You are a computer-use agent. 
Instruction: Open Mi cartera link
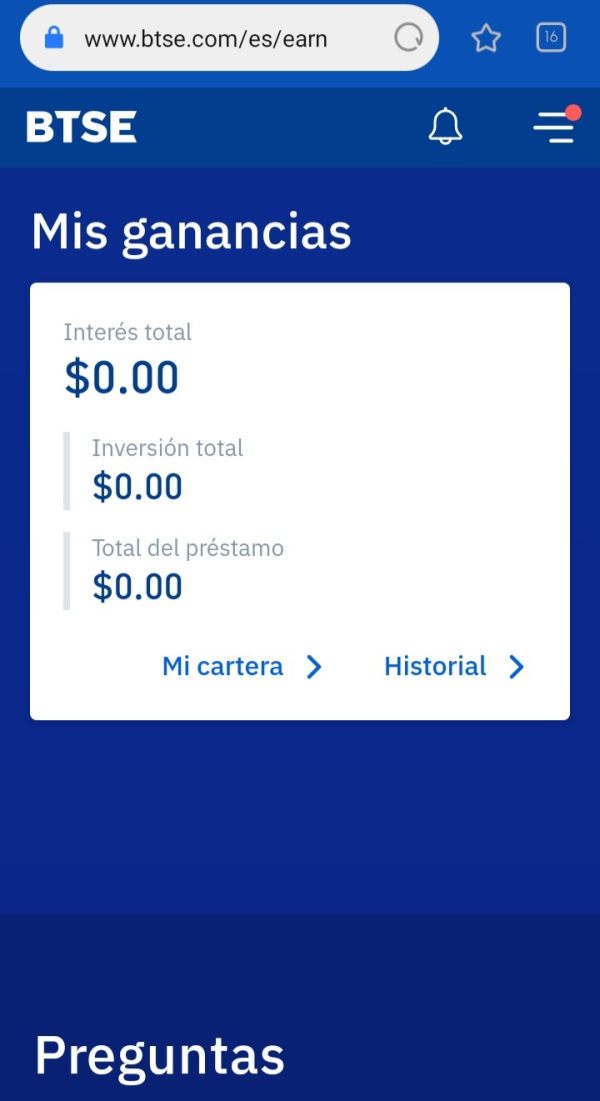point(242,667)
